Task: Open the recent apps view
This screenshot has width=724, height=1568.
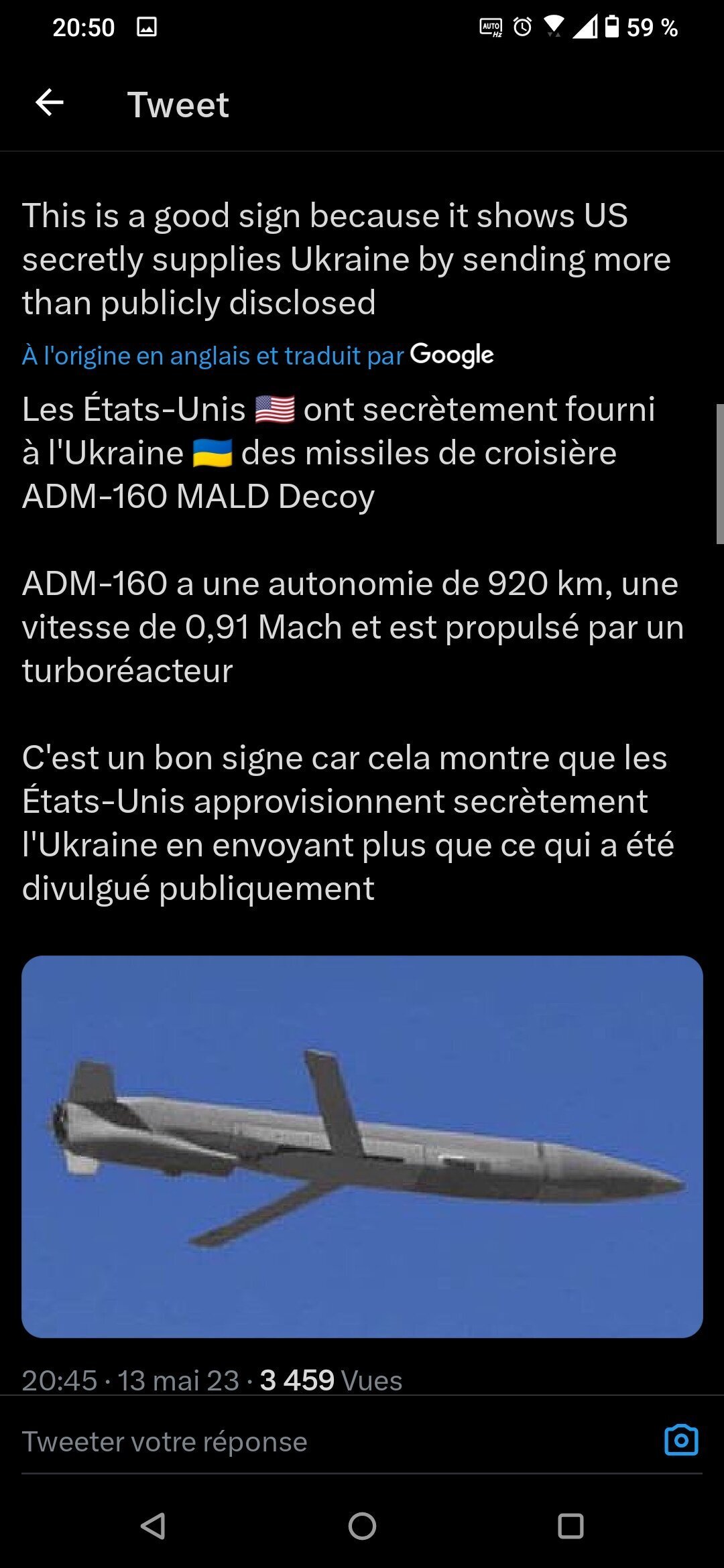Action: pyautogui.click(x=570, y=1526)
